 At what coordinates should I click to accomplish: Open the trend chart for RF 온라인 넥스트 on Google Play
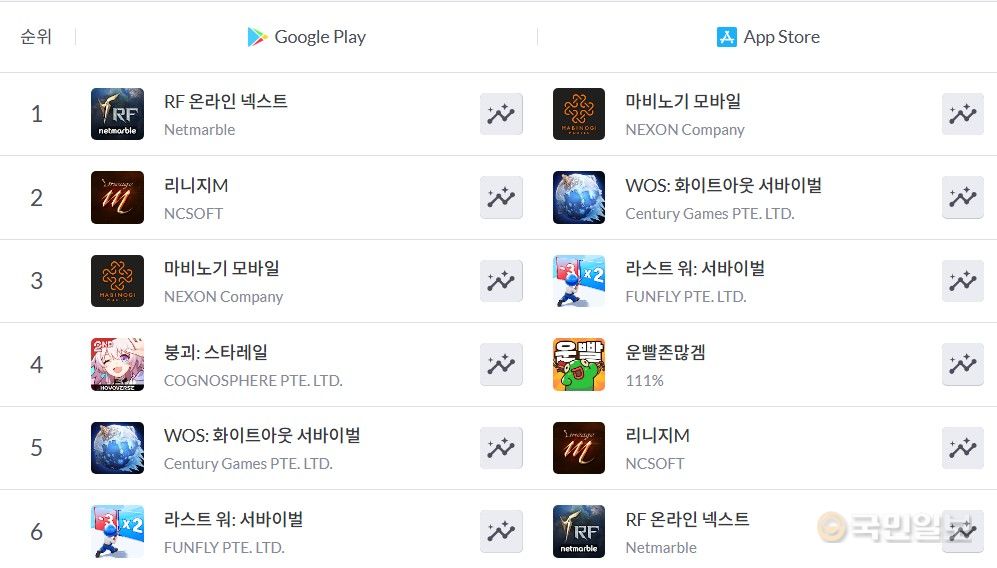(x=501, y=114)
